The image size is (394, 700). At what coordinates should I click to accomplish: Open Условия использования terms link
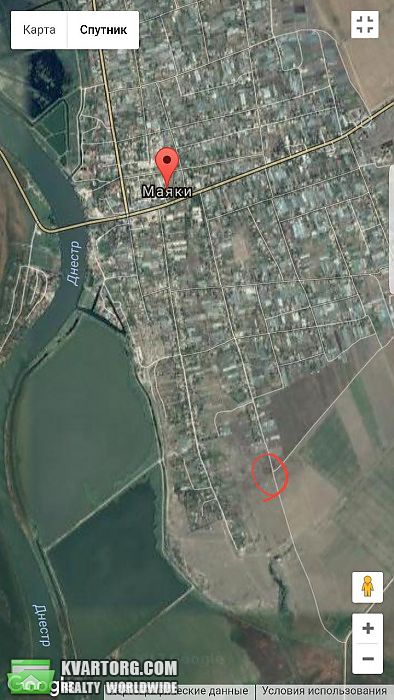pos(324,691)
